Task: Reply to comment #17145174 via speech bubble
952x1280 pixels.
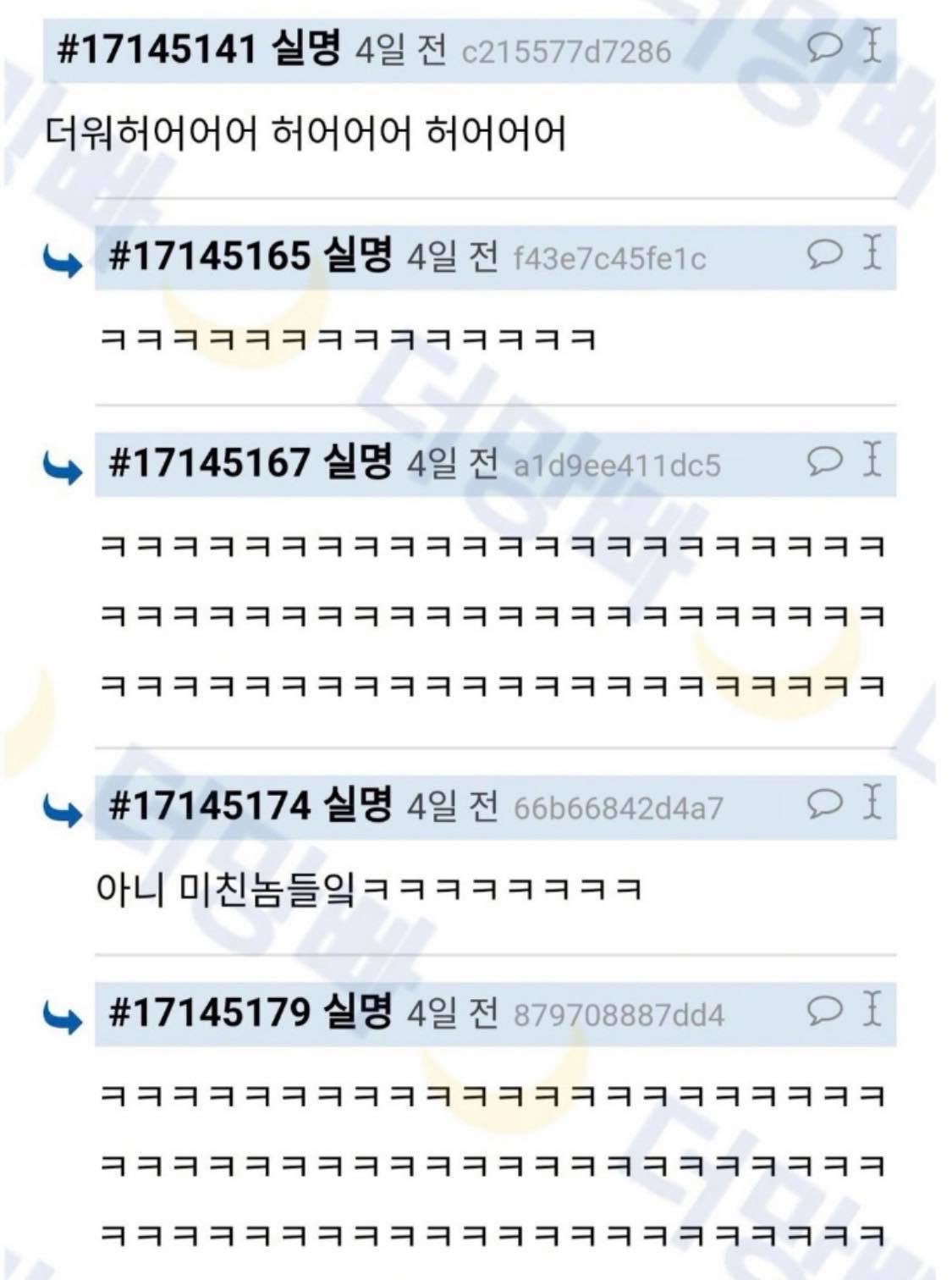Action: coord(824,803)
